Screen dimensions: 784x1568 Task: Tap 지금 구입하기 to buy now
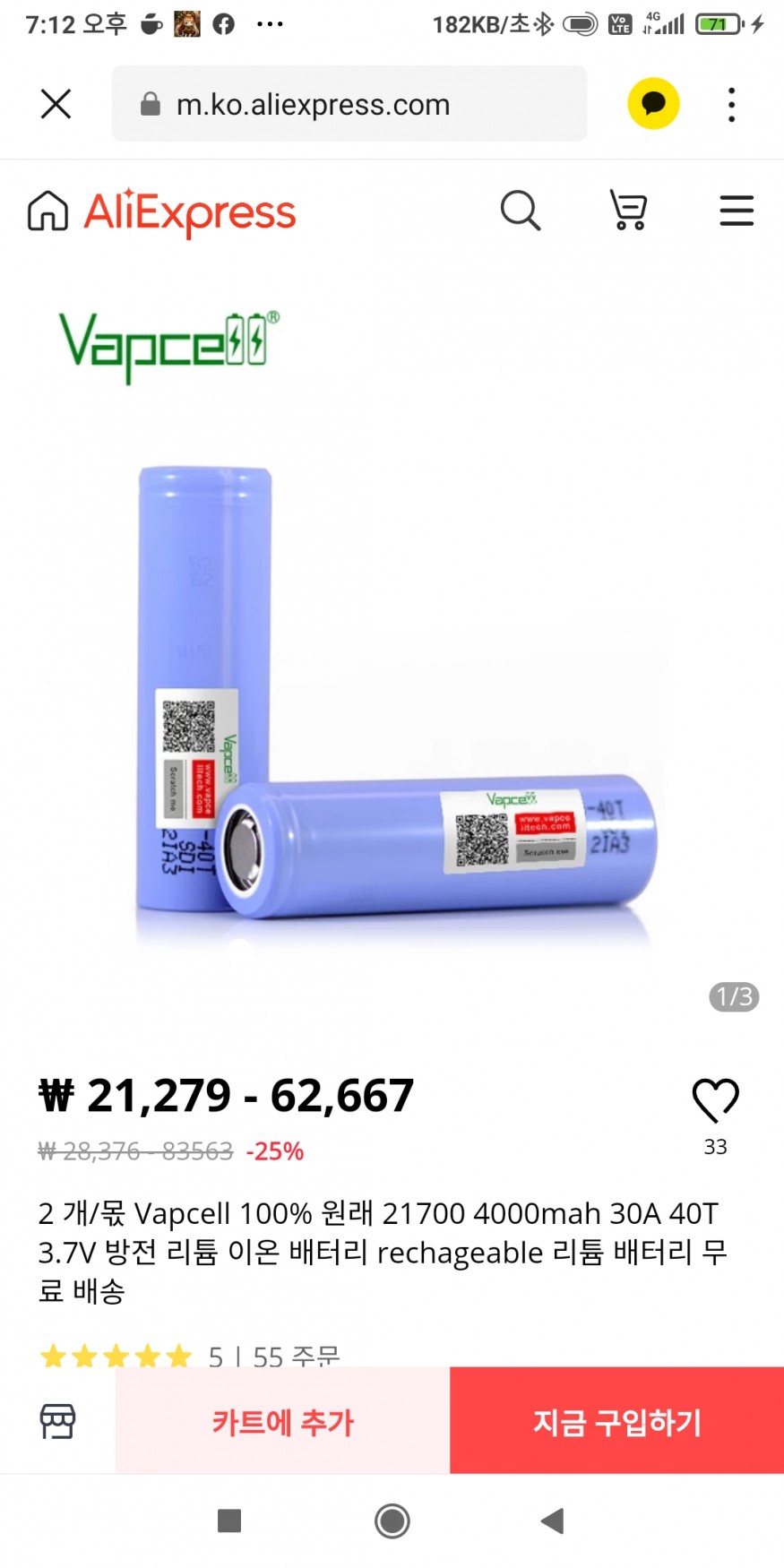click(x=616, y=1421)
